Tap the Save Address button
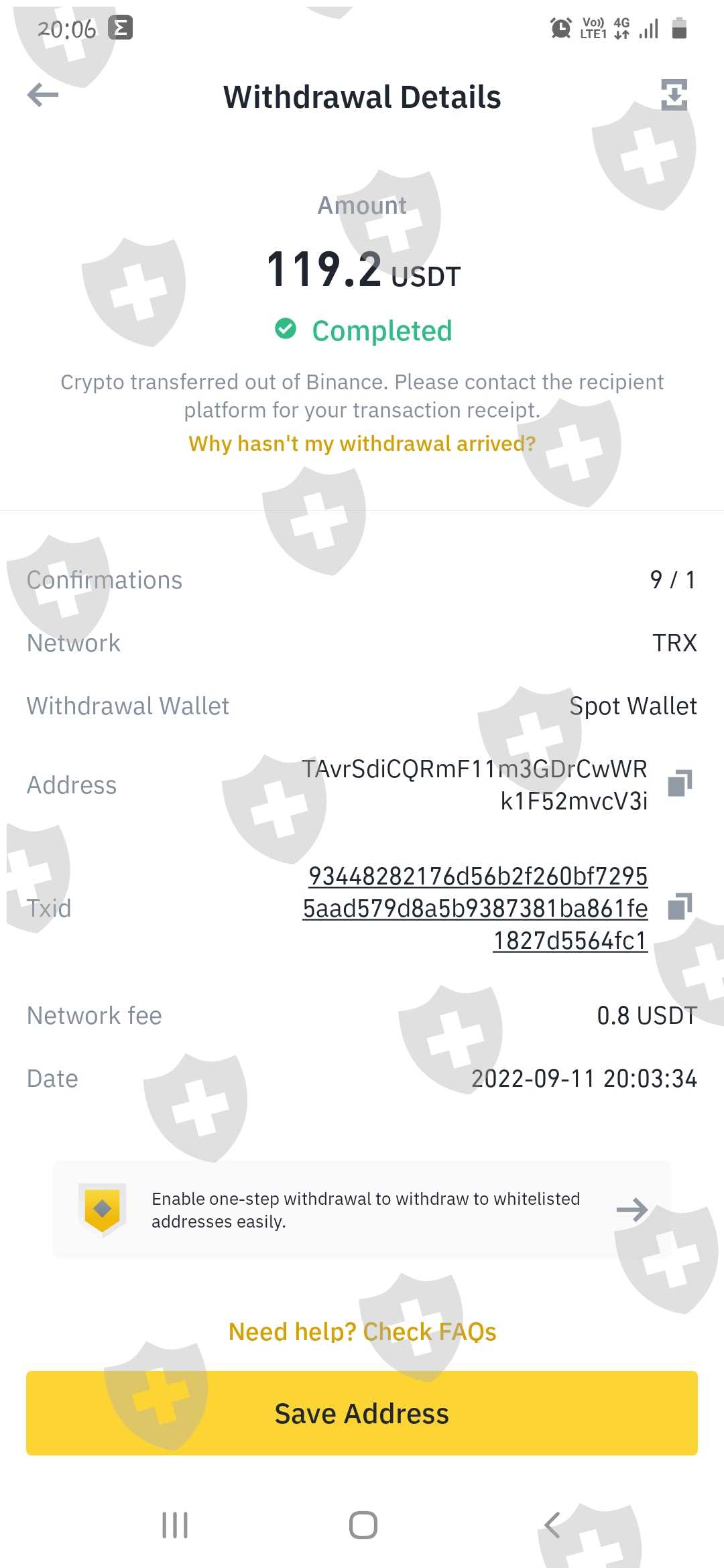The width and height of the screenshot is (724, 1568). tap(362, 1413)
